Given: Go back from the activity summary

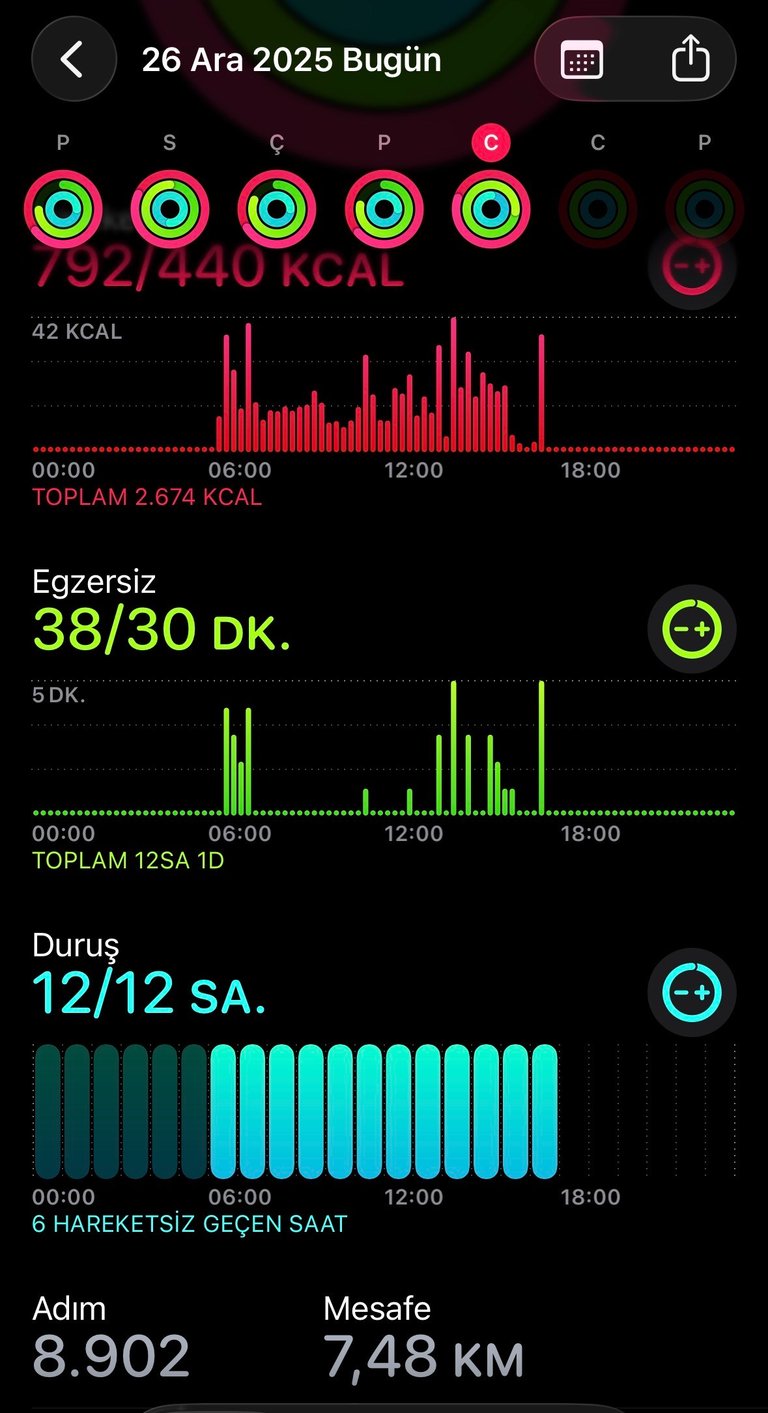Looking at the screenshot, I should point(71,60).
